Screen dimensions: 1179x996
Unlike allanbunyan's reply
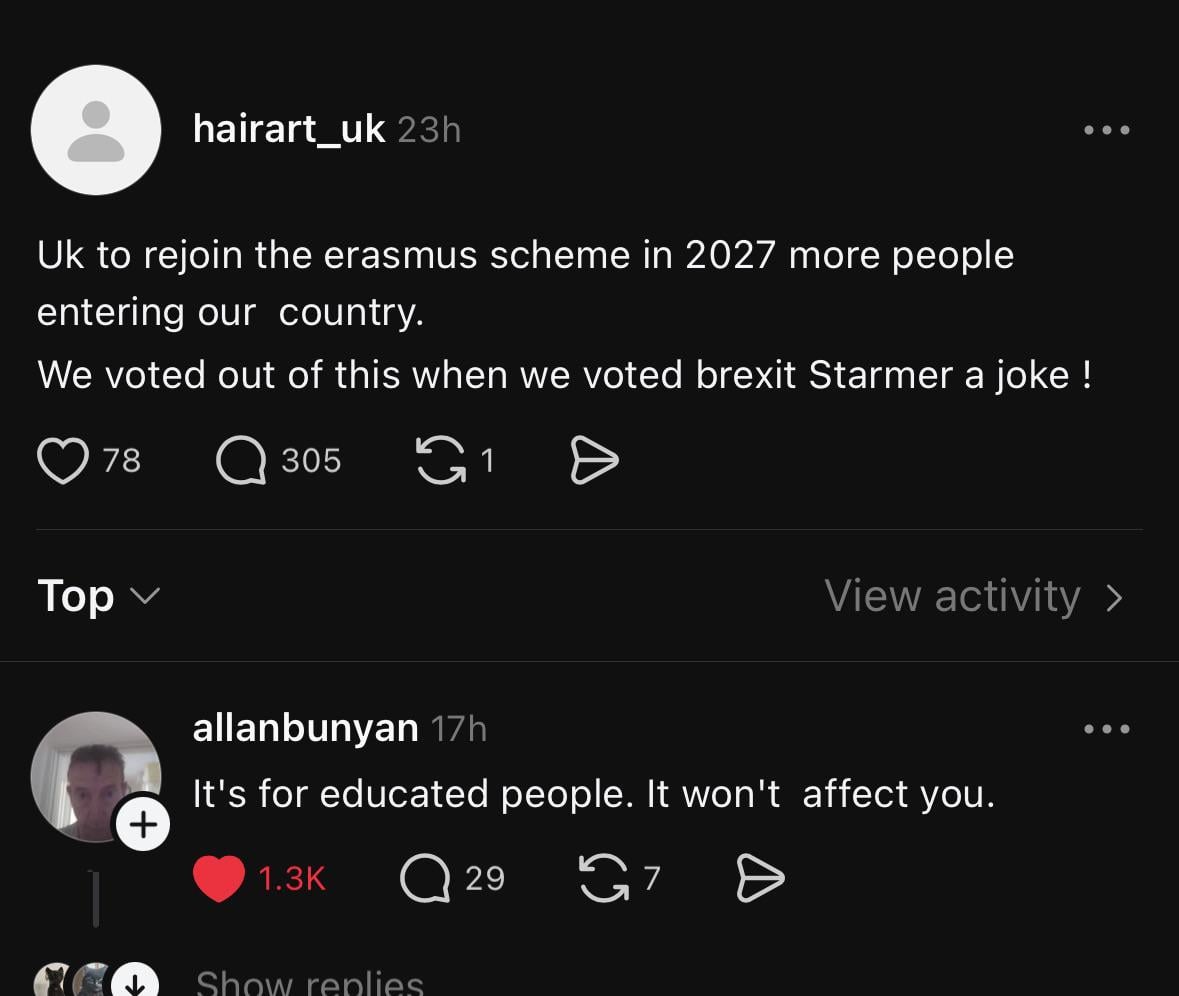click(218, 878)
